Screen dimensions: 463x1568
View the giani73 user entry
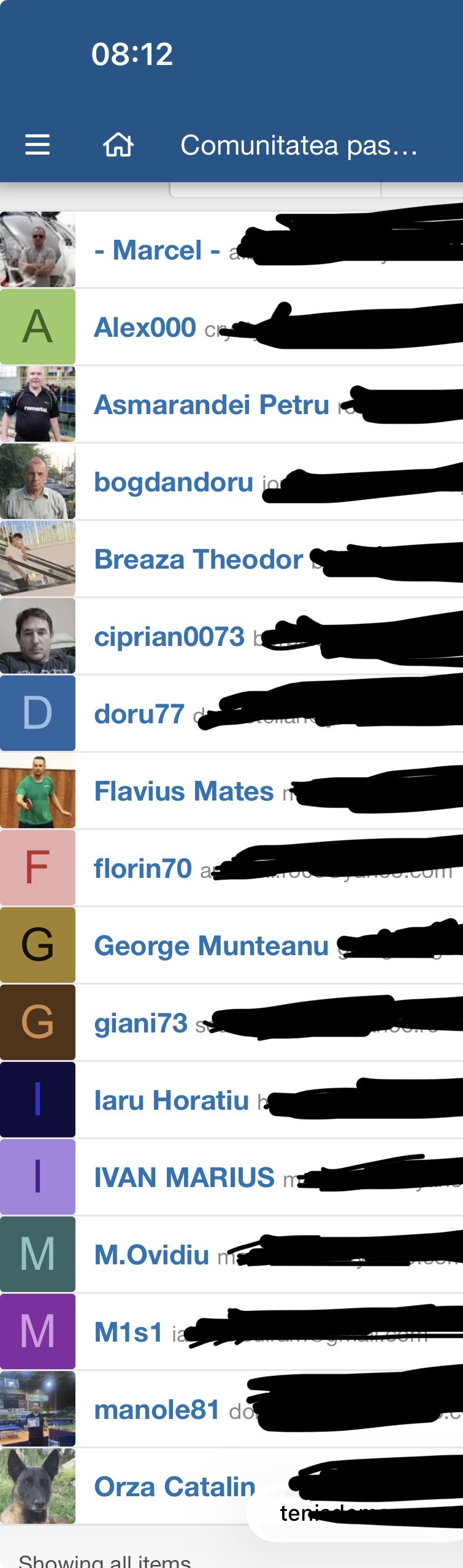point(141,1023)
